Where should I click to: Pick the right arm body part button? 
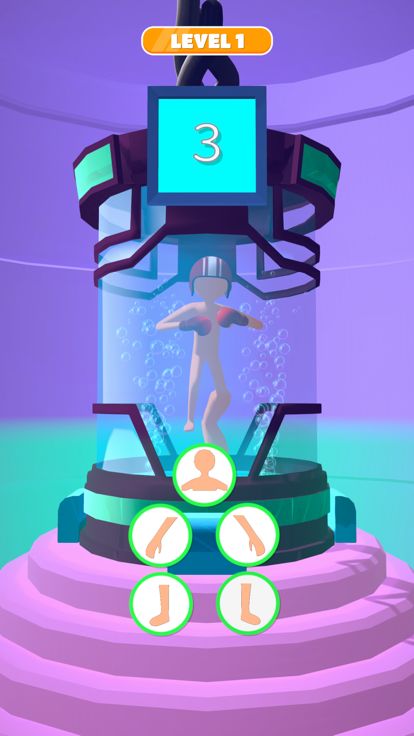pos(248,535)
